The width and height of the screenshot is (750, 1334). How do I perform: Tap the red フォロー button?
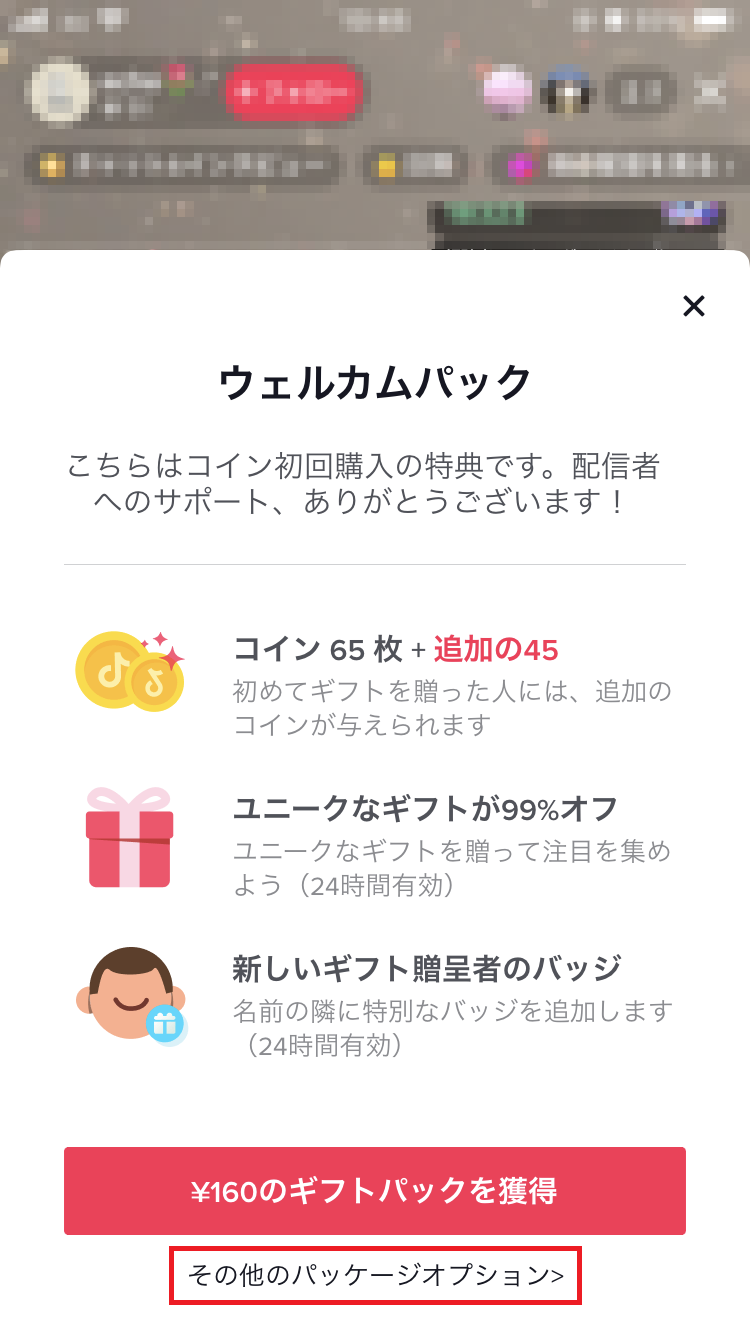(x=295, y=90)
